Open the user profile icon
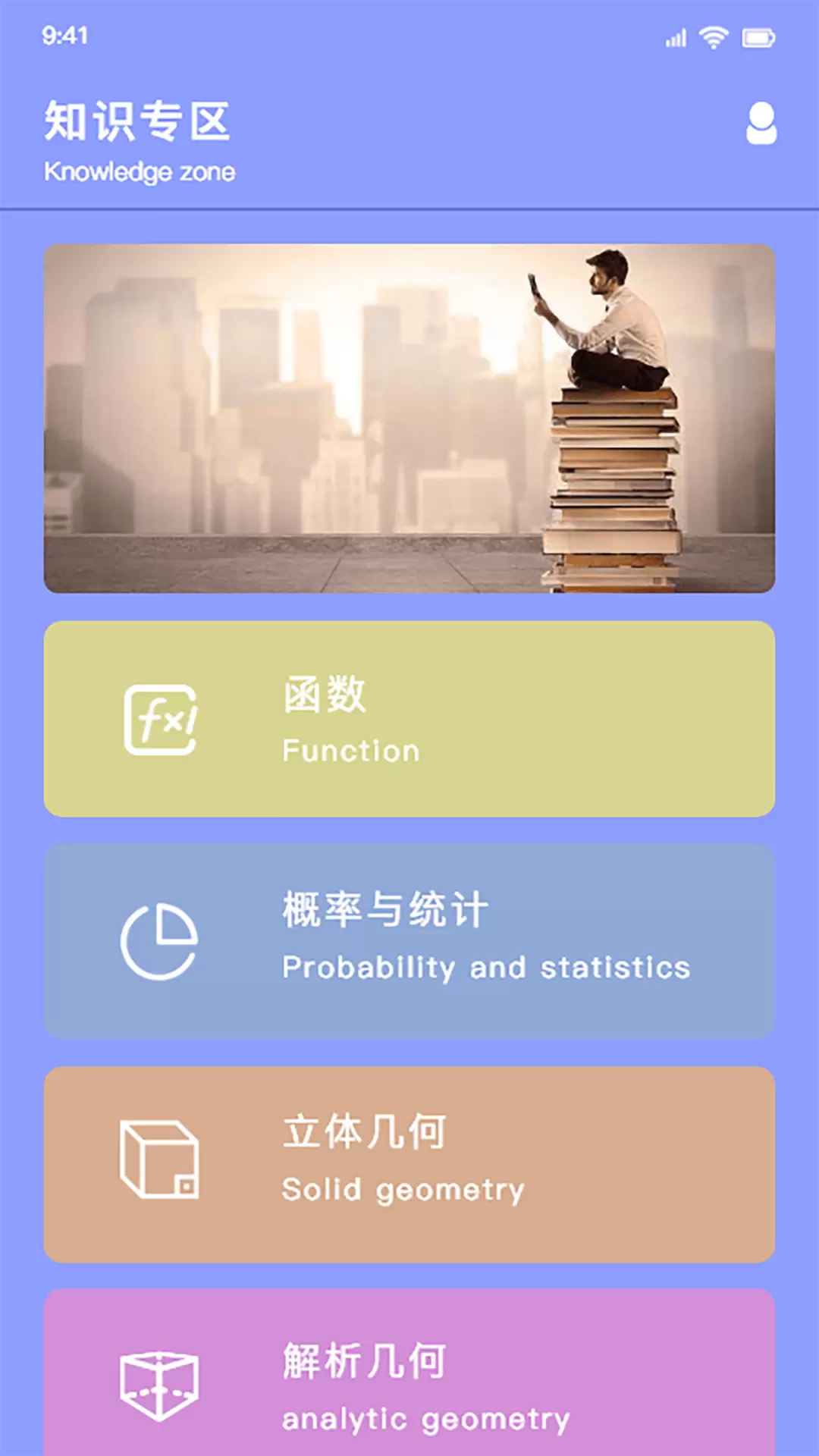The width and height of the screenshot is (819, 1456). tap(761, 123)
